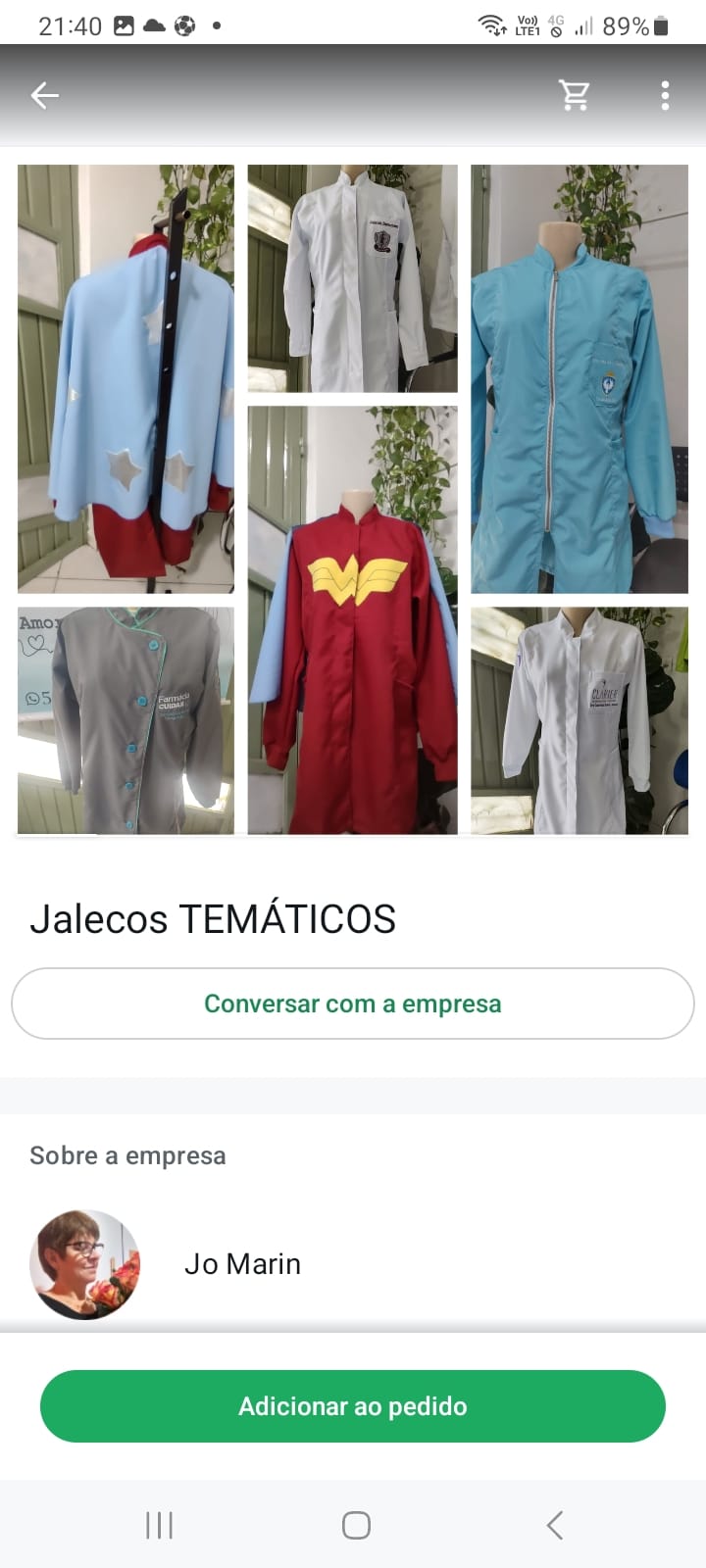The width and height of the screenshot is (706, 1568).
Task: Tap the Jalecos TEMÁTICOS product image
Action: [x=353, y=500]
